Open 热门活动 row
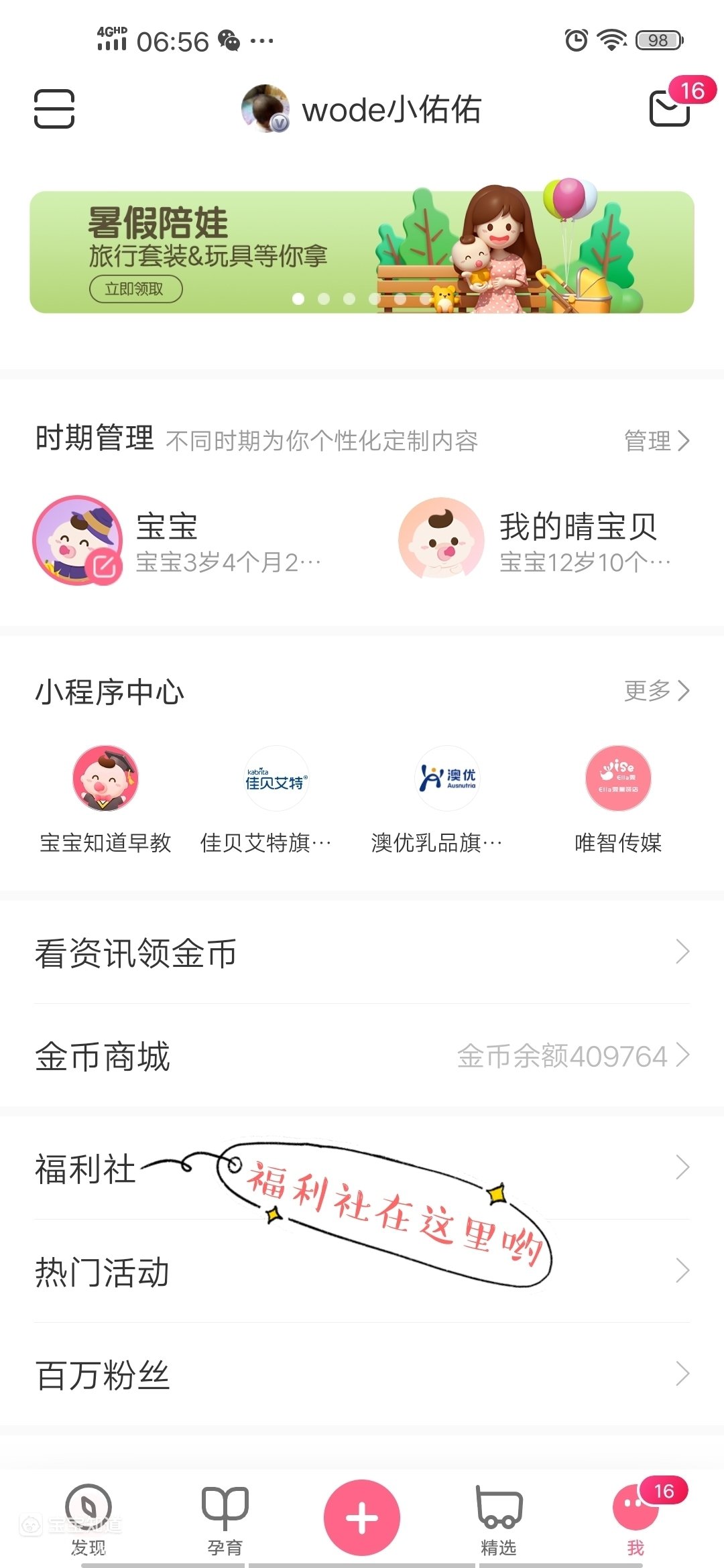 [362, 1271]
